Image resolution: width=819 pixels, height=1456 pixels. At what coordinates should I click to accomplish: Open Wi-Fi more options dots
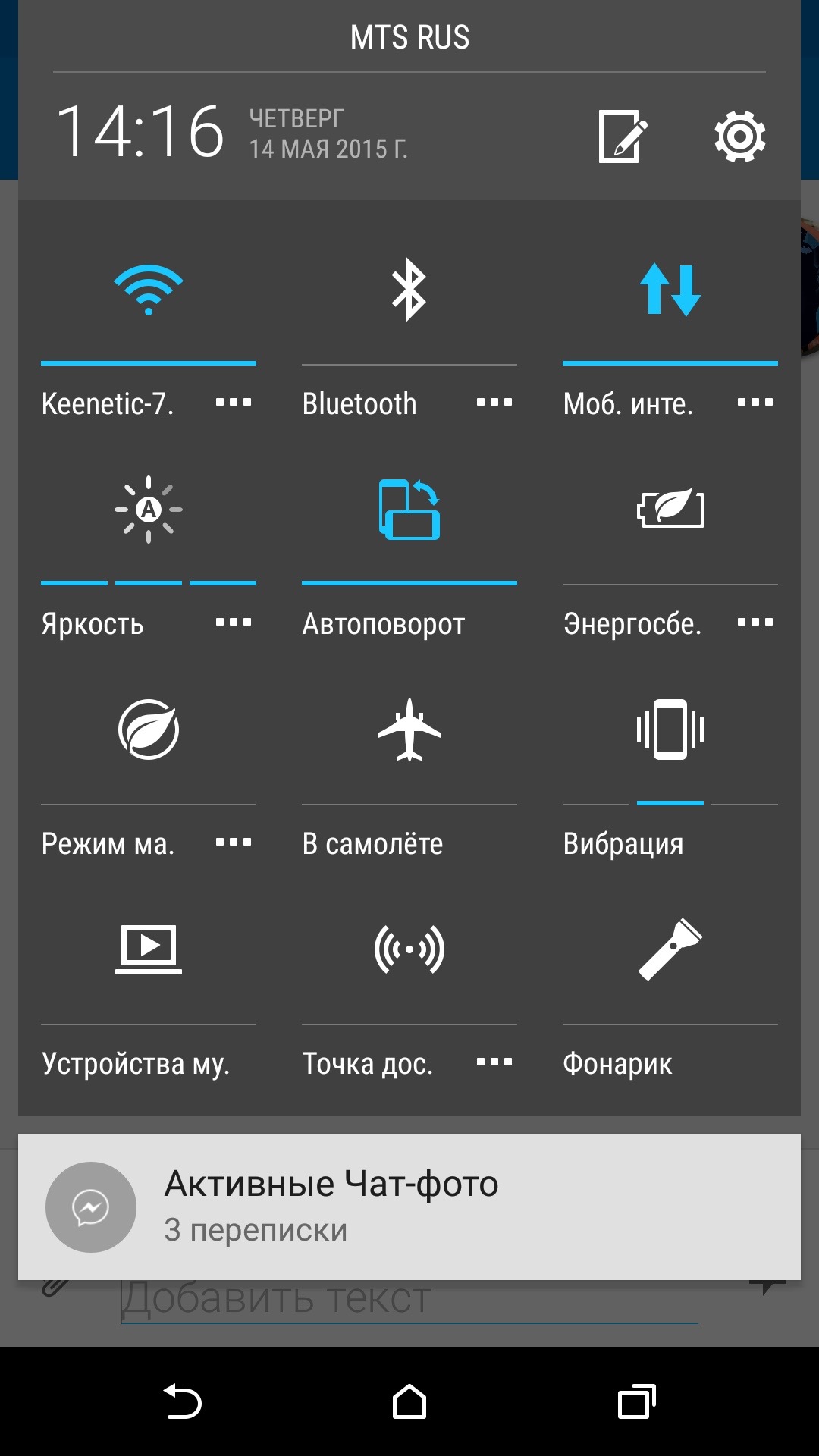pyautogui.click(x=234, y=403)
